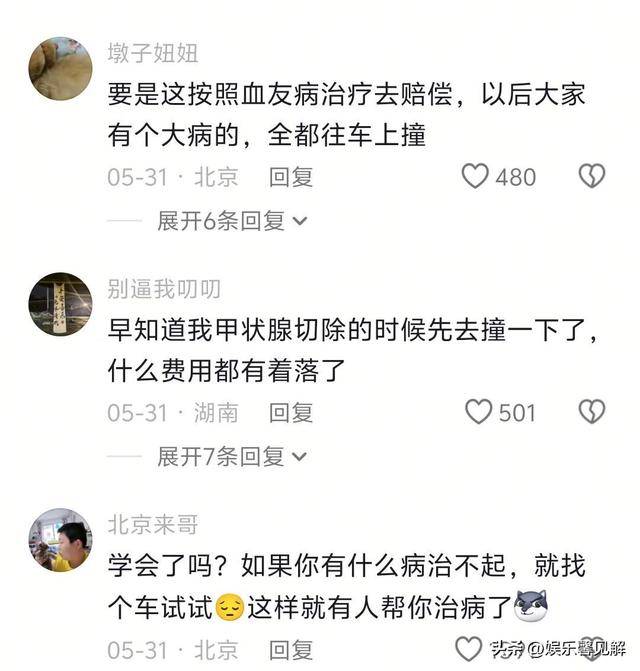The height and width of the screenshot is (671, 640).
Task: Open 北京来哥's profile avatar
Action: click(x=60, y=539)
